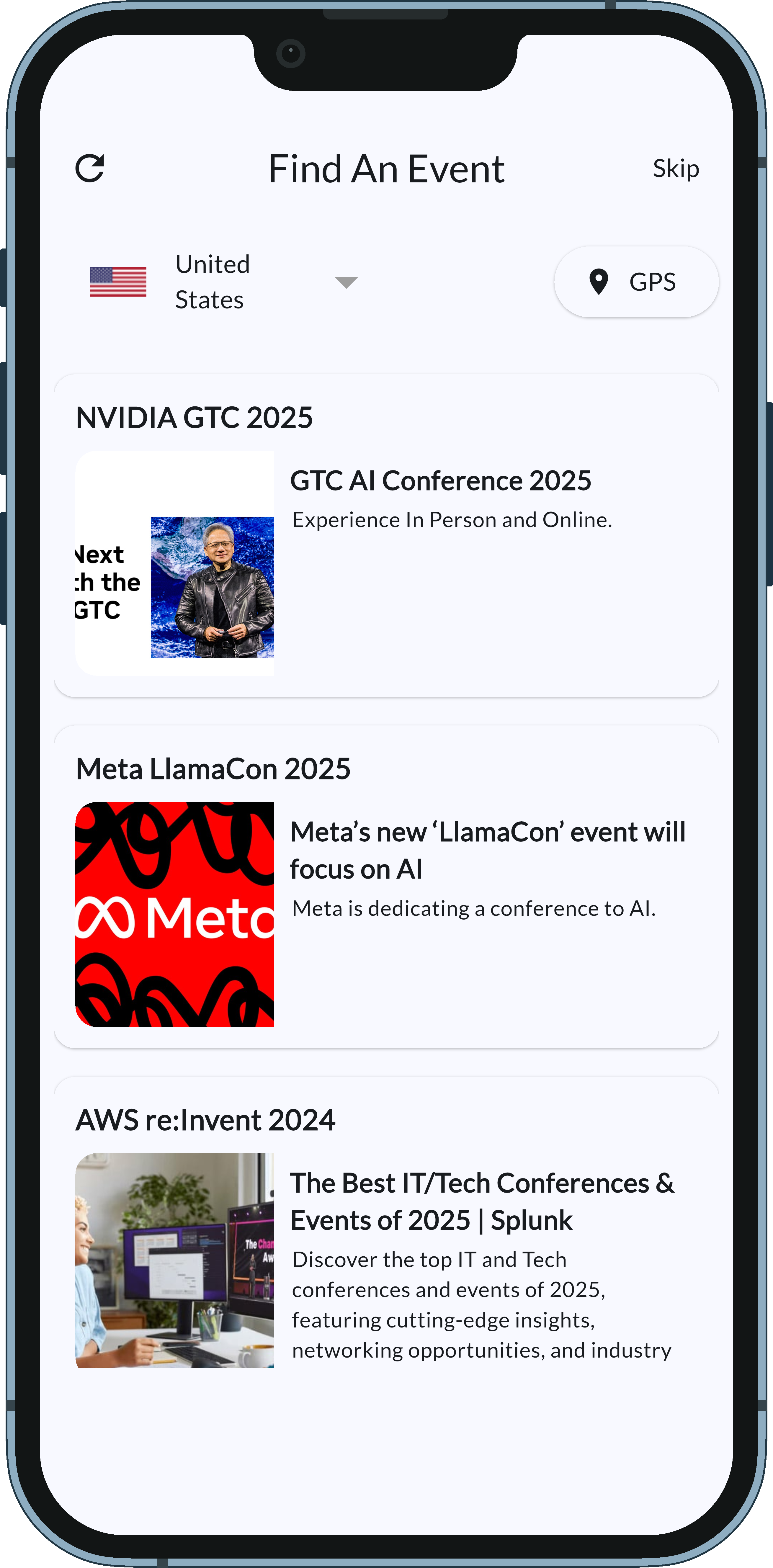Tap the Skip option
773x1568 pixels.
point(676,168)
